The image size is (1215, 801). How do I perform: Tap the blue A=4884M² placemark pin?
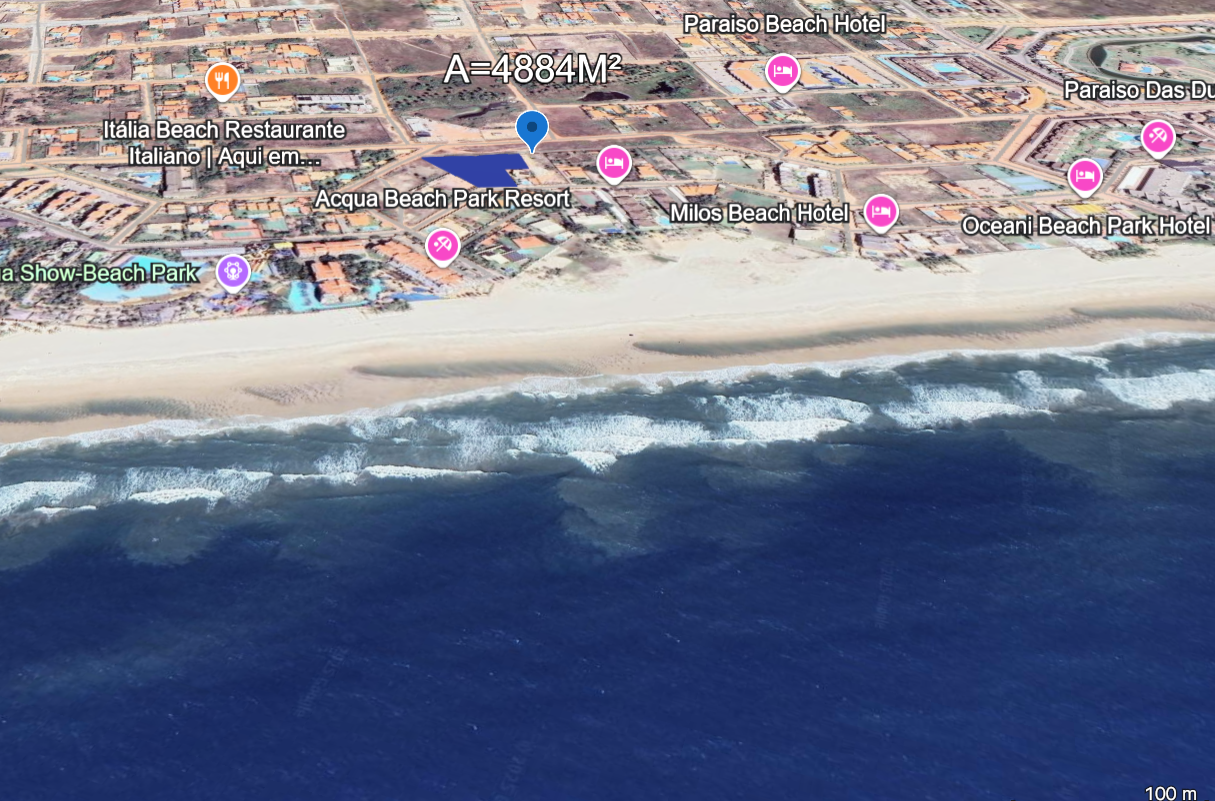tap(532, 129)
